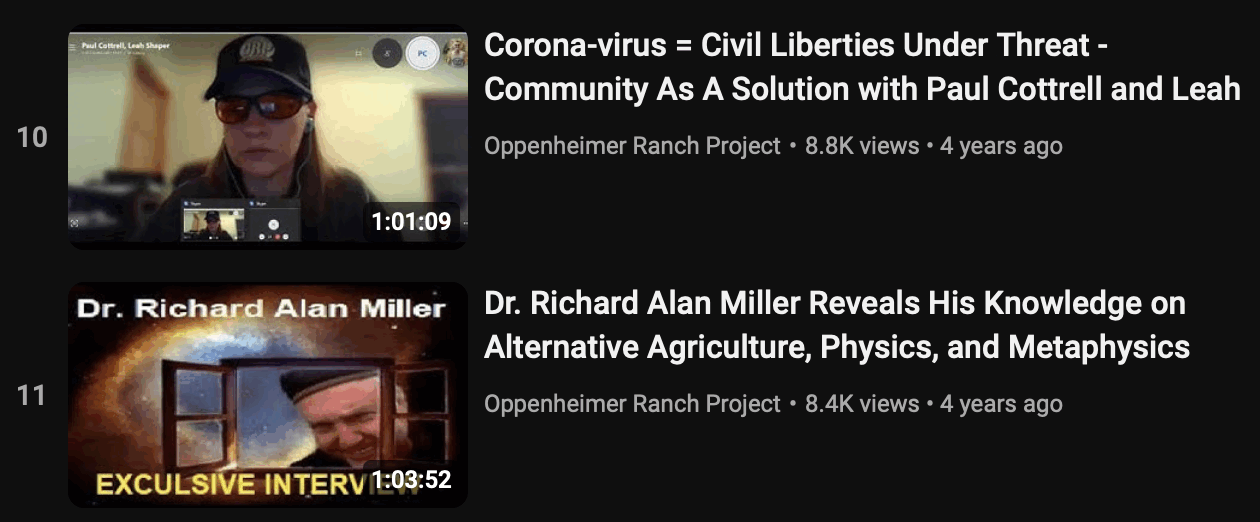
Task: Open the Corona-virus = Civil Liberties video title
Action: click(x=861, y=67)
